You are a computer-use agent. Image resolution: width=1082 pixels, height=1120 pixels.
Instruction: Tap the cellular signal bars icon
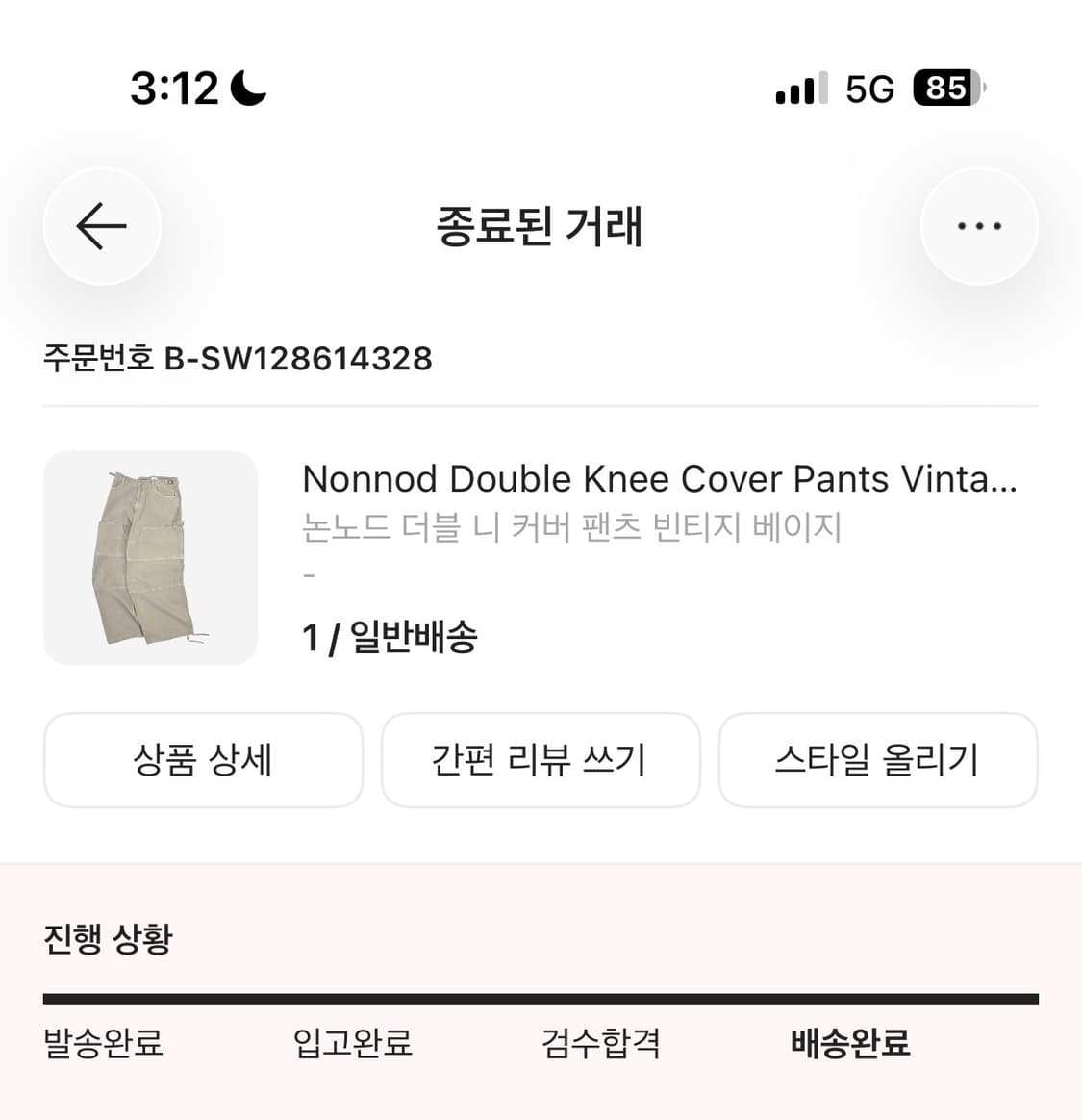point(801,88)
